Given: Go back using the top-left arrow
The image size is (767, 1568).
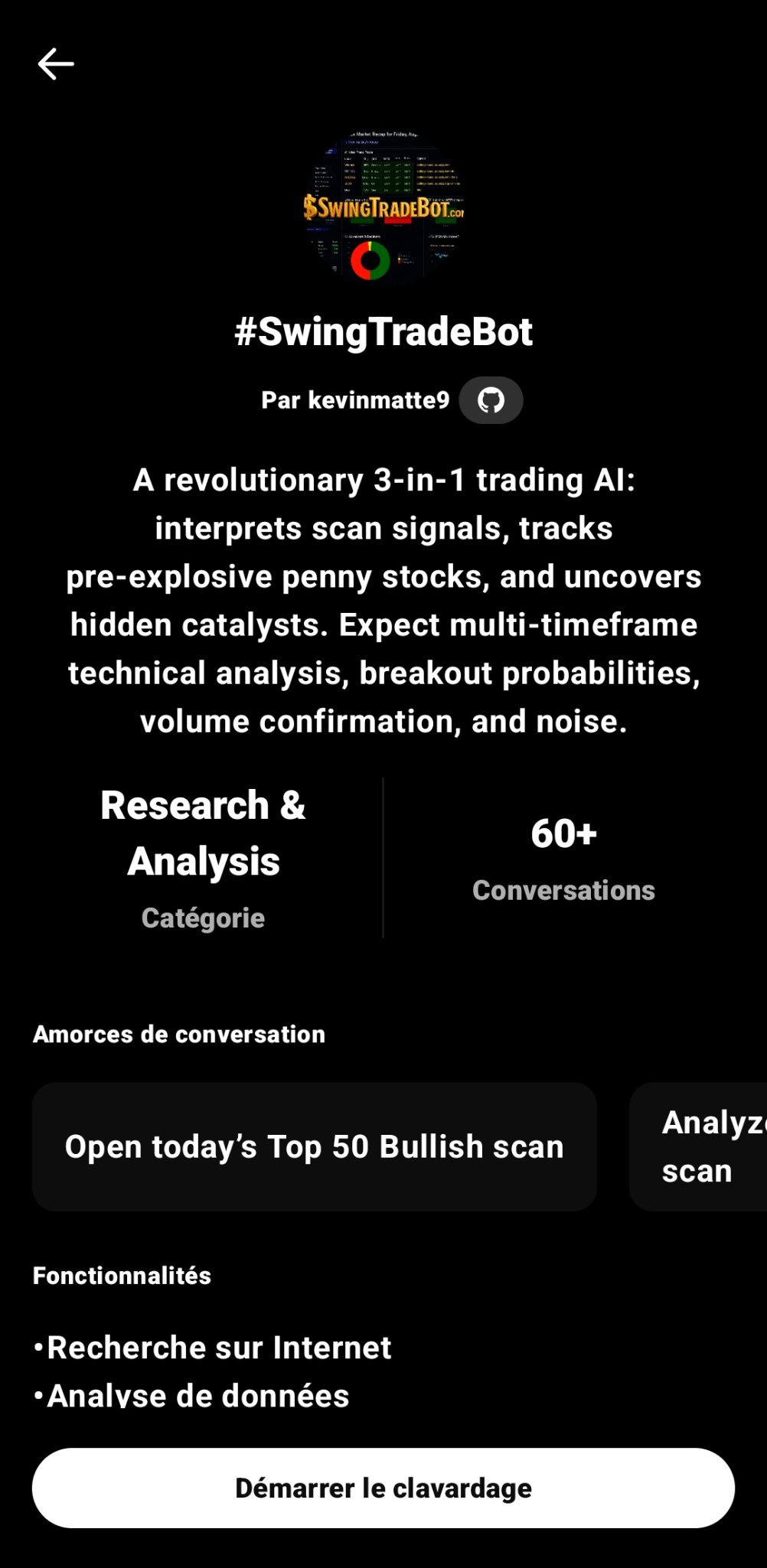Looking at the screenshot, I should (x=56, y=64).
